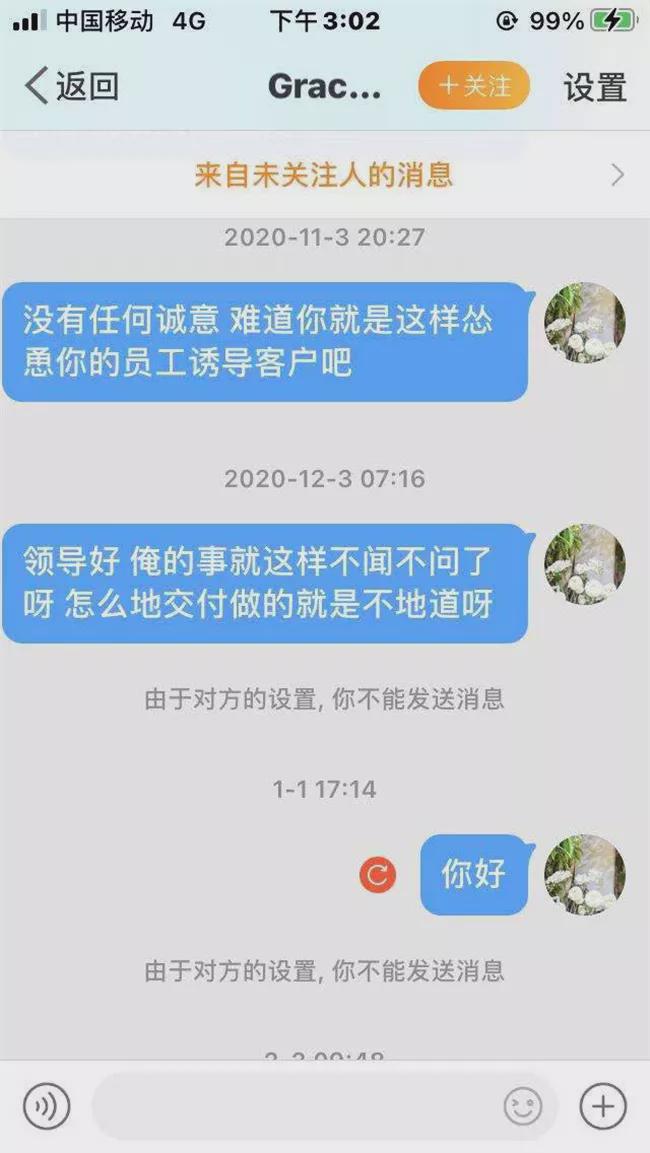This screenshot has height=1153, width=650.
Task: Focus the message text input field
Action: pos(295,1106)
